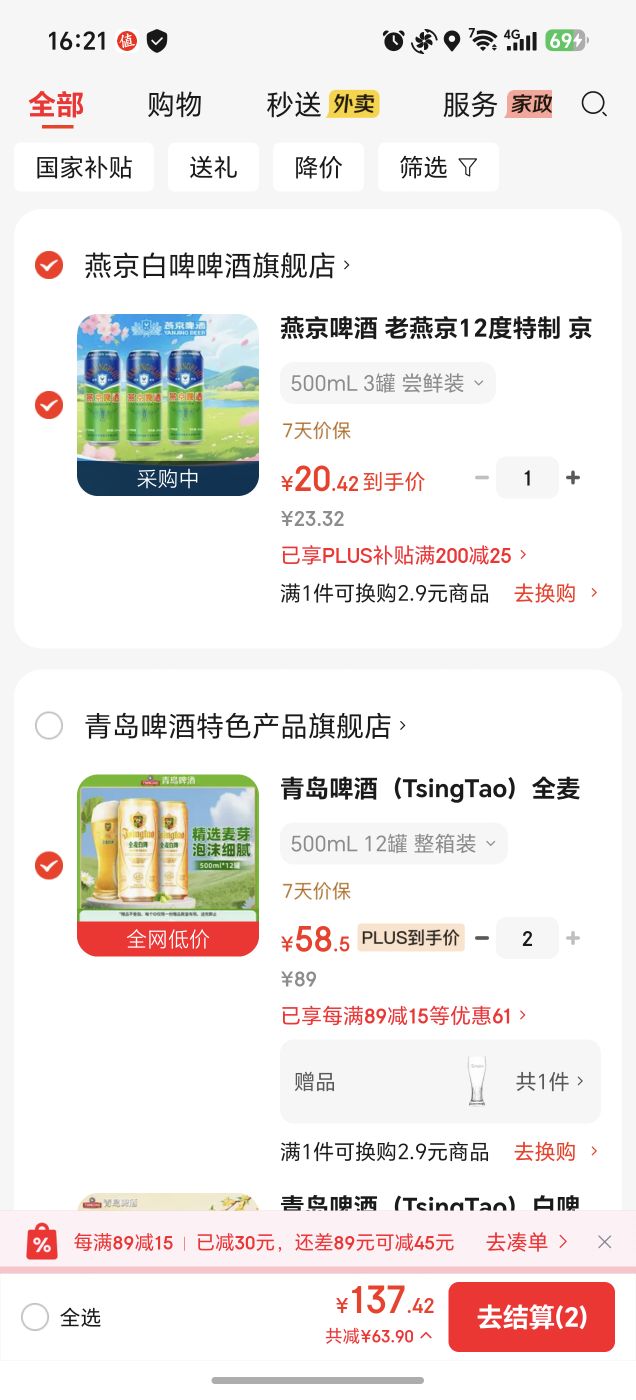Open the 燕京白啤啤酒旗舰店 store page
The height and width of the screenshot is (1400, 636).
(217, 265)
